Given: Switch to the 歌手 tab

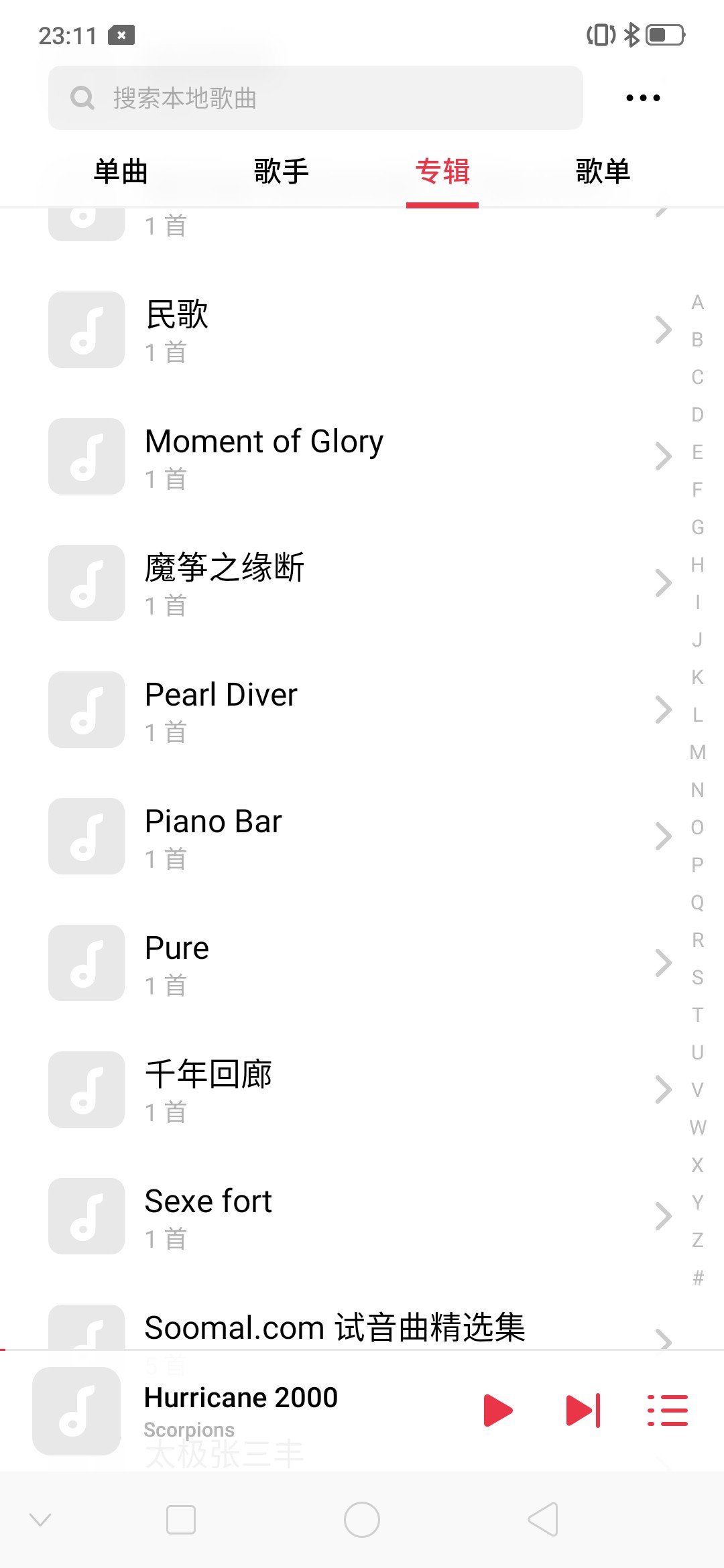Looking at the screenshot, I should pyautogui.click(x=281, y=172).
